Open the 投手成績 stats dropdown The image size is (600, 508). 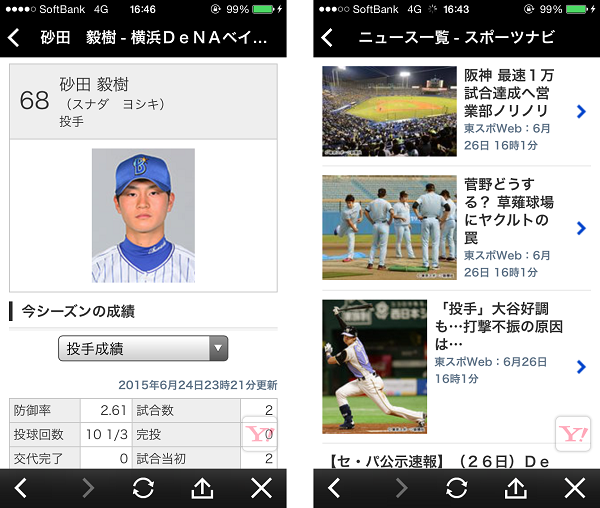[143, 348]
